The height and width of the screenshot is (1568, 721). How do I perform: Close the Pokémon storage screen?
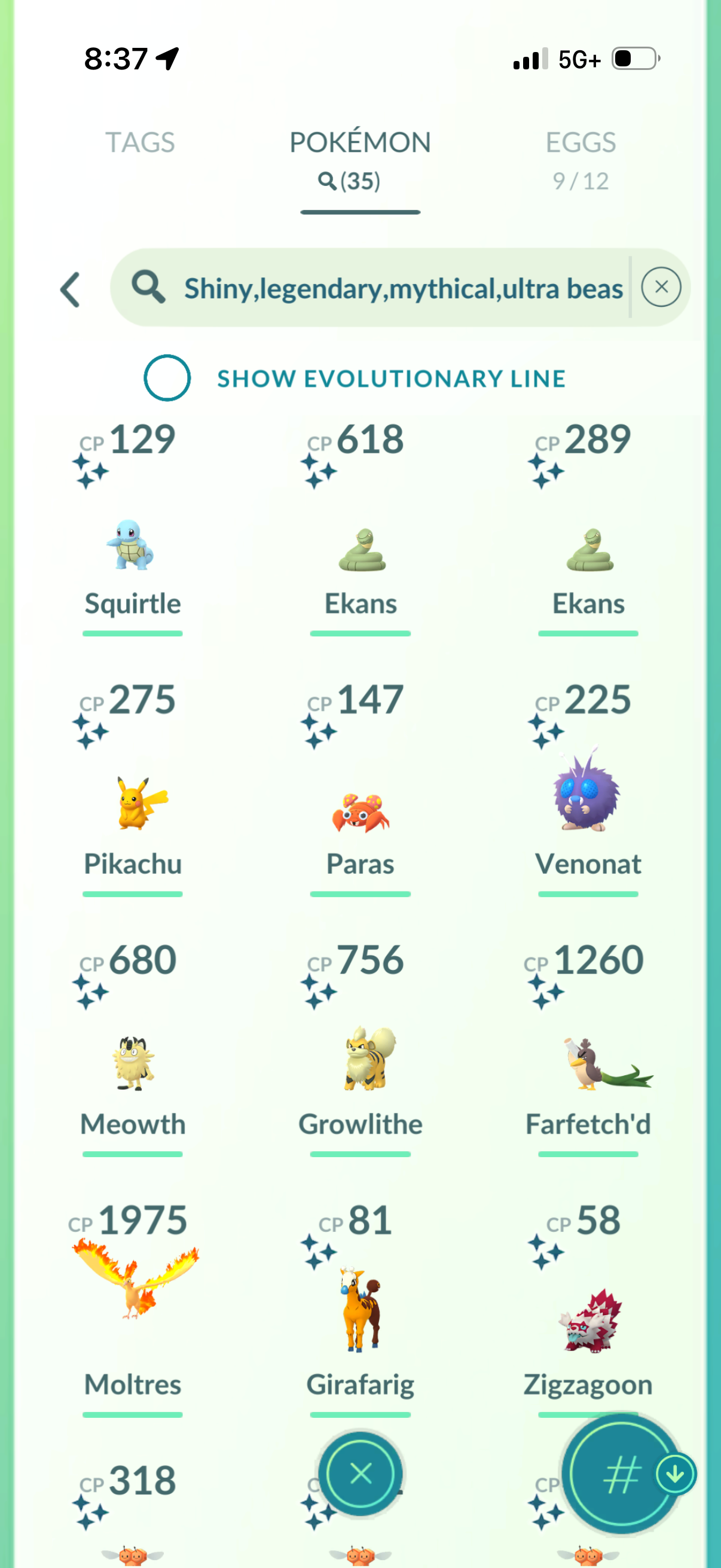[x=360, y=1474]
